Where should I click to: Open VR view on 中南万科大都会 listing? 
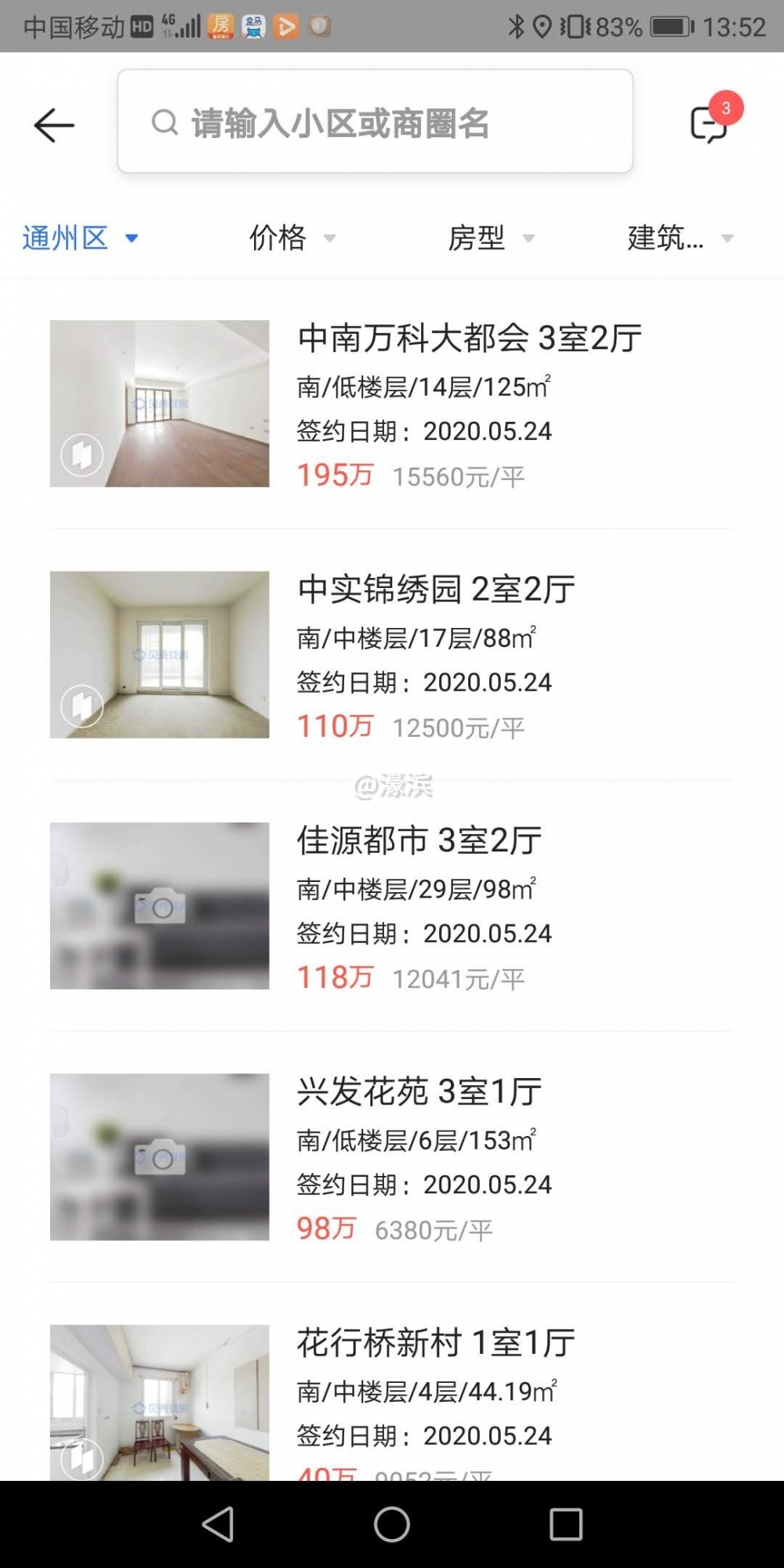82,455
